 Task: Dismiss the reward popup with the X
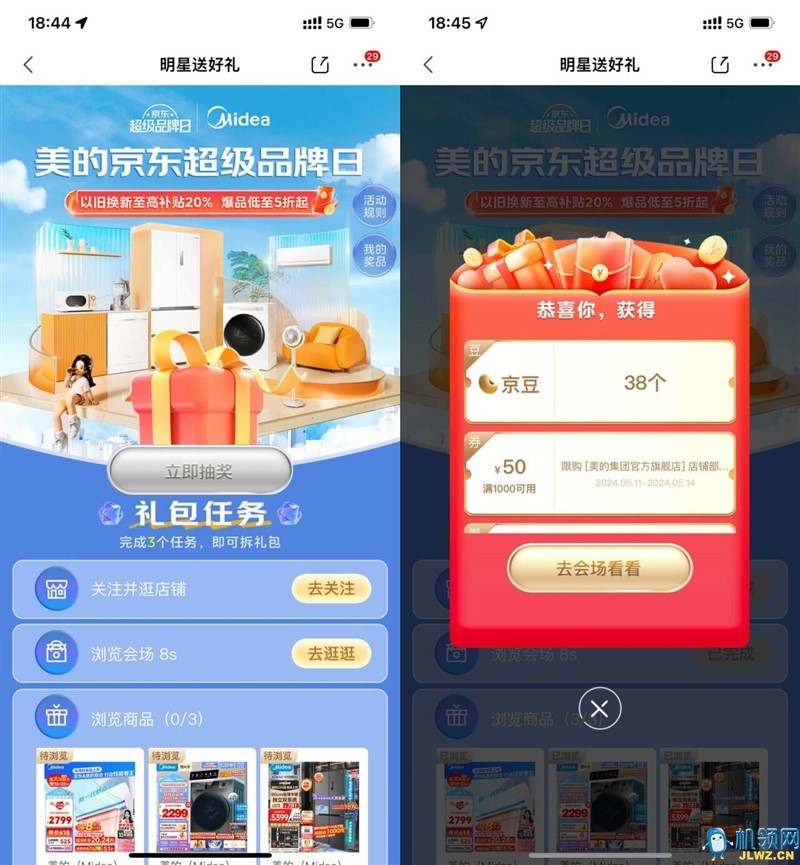[x=600, y=709]
